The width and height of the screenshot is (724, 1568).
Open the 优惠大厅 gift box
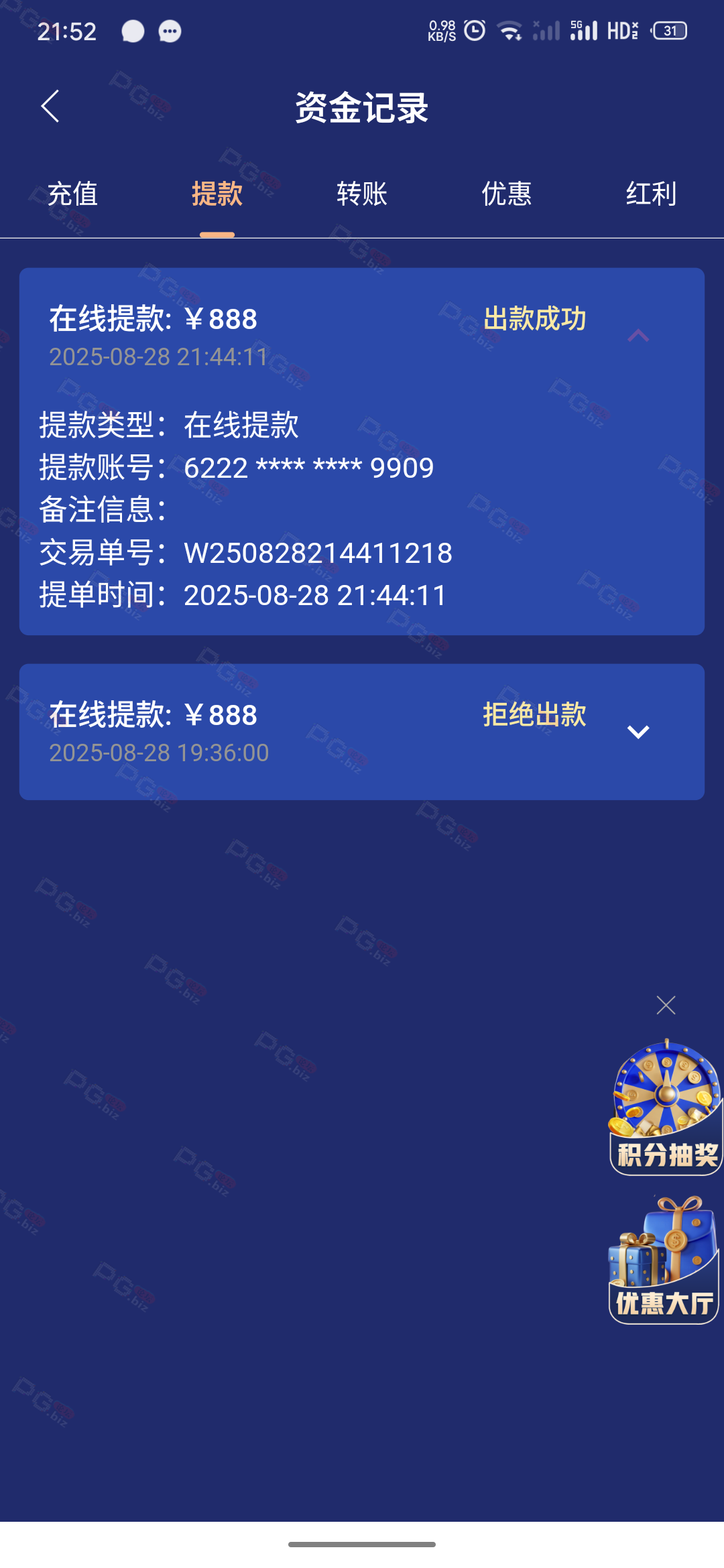pos(664,1260)
